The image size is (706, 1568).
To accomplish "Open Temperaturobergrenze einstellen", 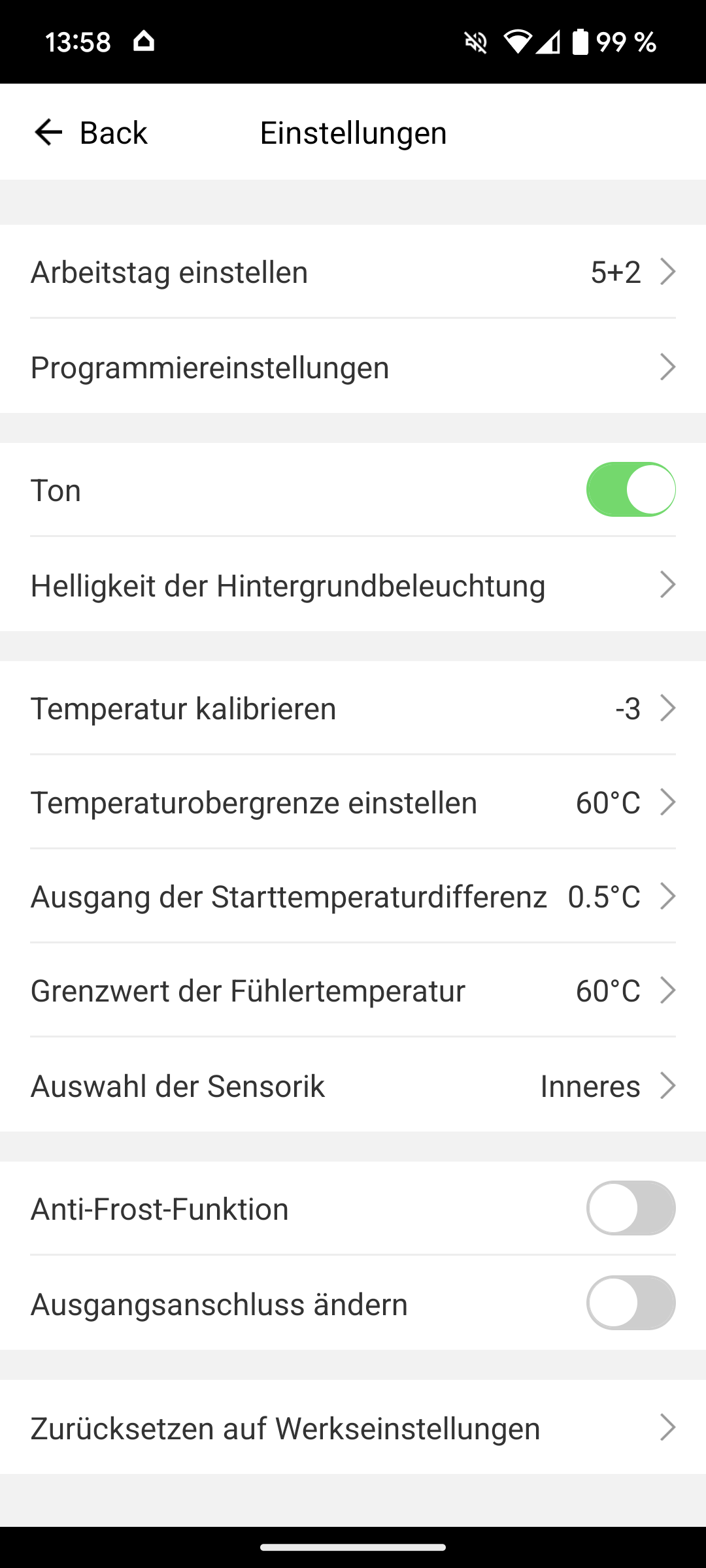I will 353,802.
